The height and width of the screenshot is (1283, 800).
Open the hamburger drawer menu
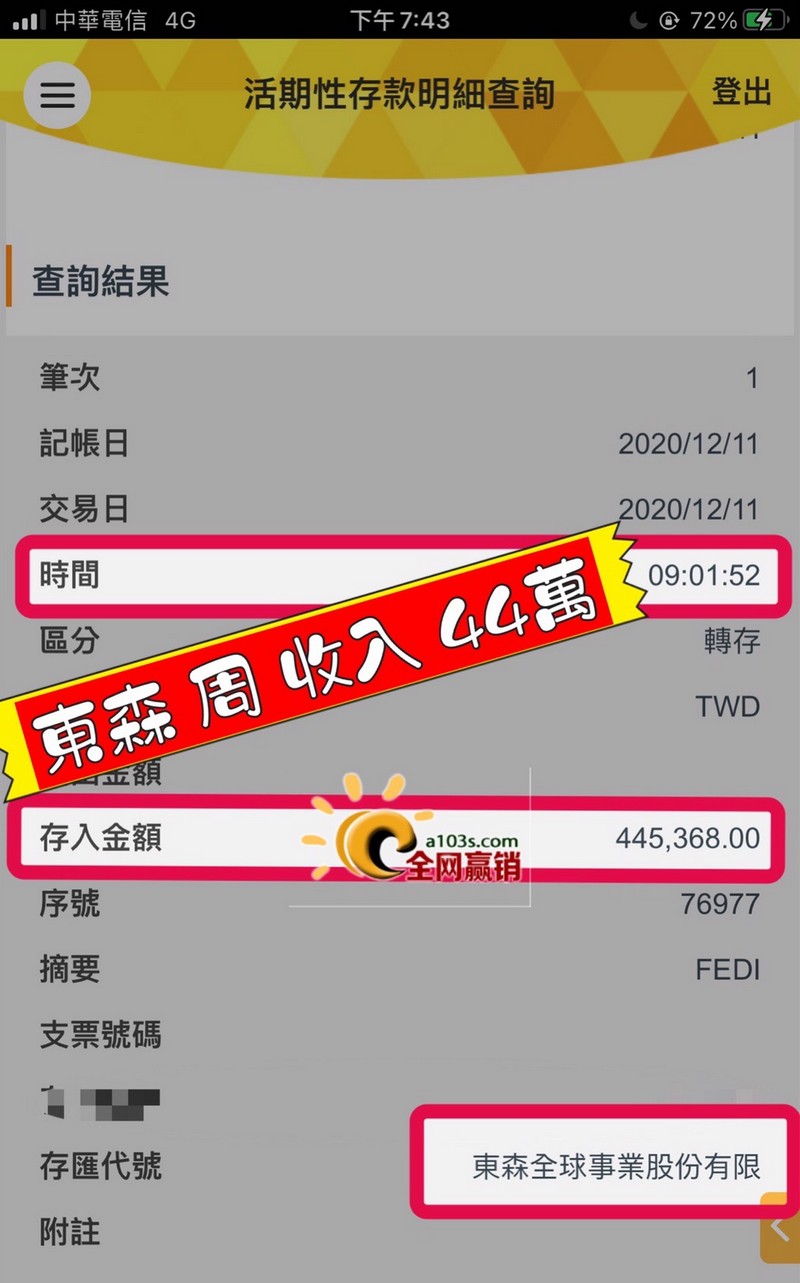click(57, 95)
